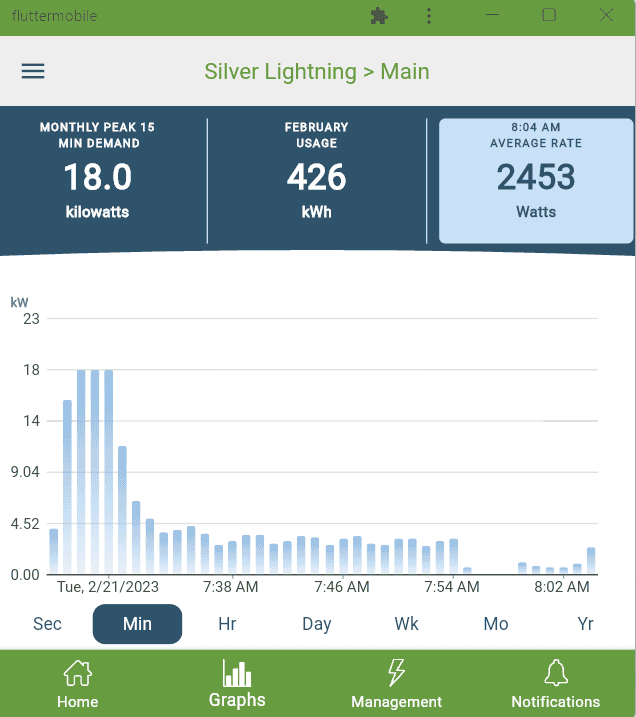
Task: Select the Min interval tab
Action: point(137,624)
